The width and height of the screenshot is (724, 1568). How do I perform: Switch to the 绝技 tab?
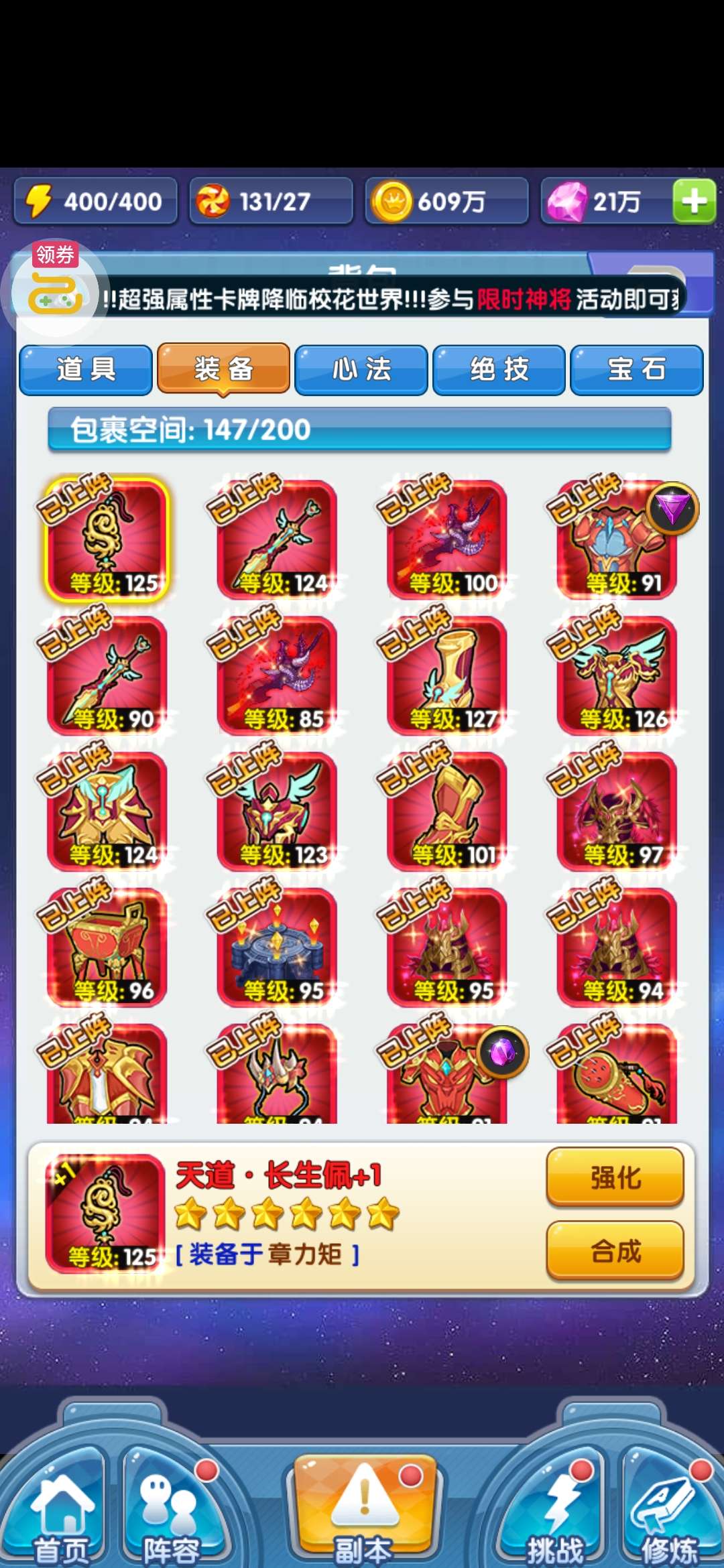coord(499,370)
